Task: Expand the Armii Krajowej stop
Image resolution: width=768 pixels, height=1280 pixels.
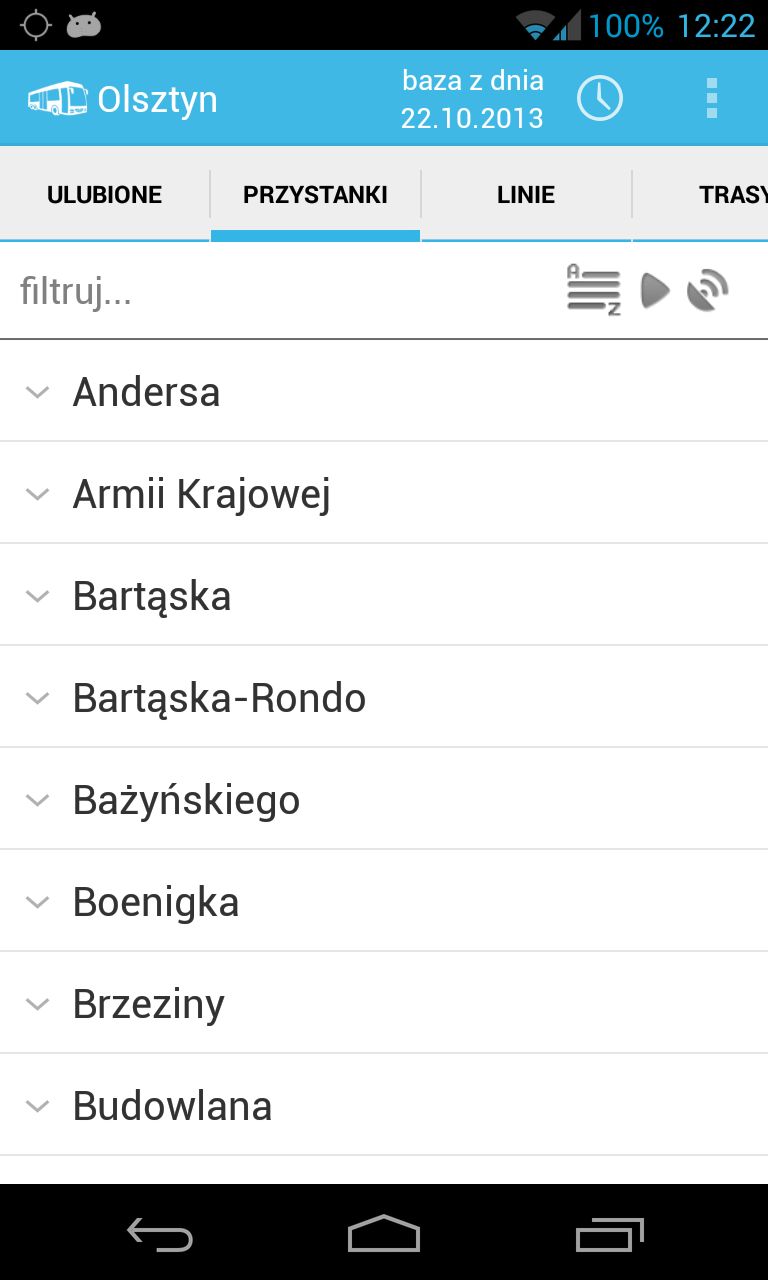Action: coord(384,493)
